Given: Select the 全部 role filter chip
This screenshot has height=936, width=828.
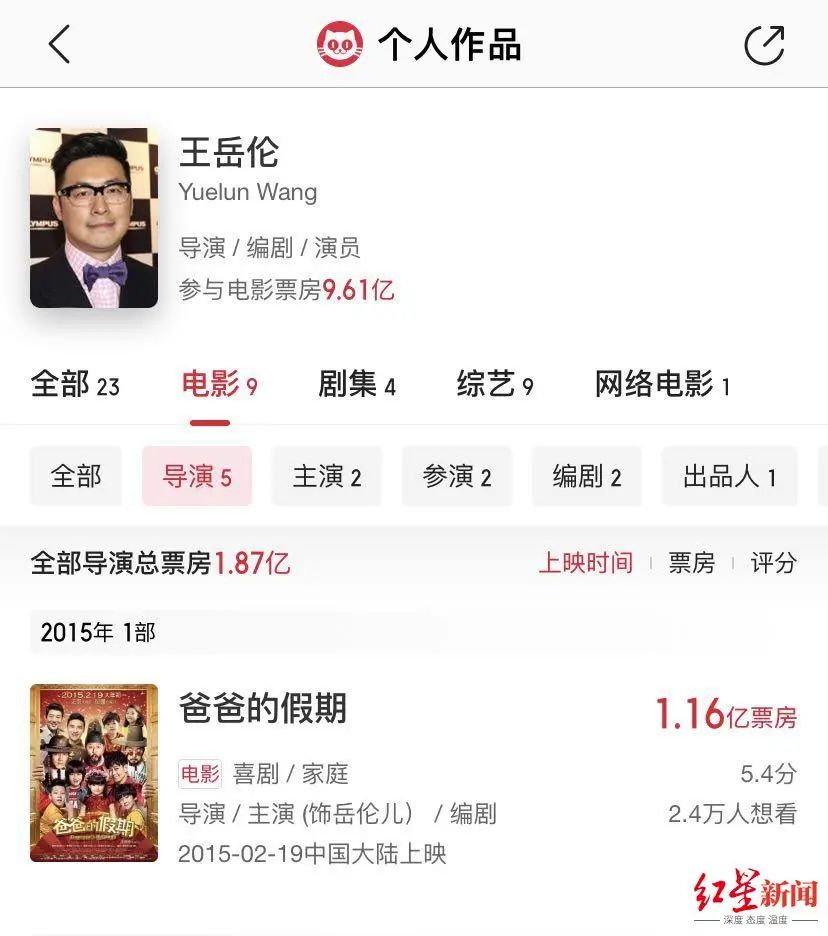Looking at the screenshot, I should click(76, 477).
